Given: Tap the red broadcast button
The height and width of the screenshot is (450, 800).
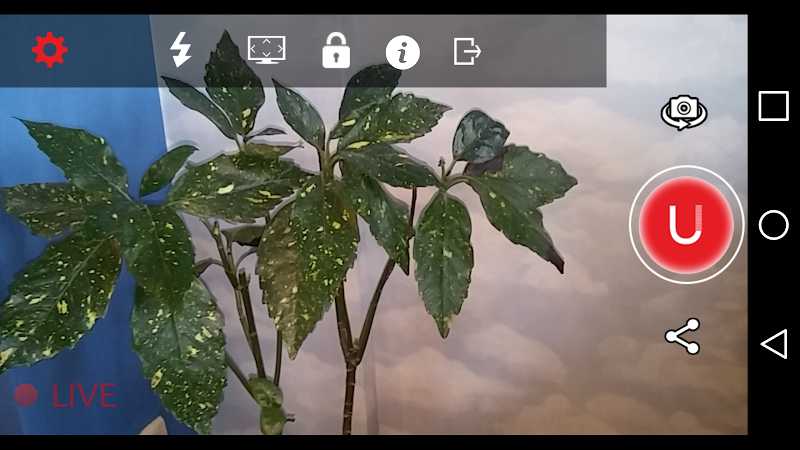Looking at the screenshot, I should (x=686, y=224).
